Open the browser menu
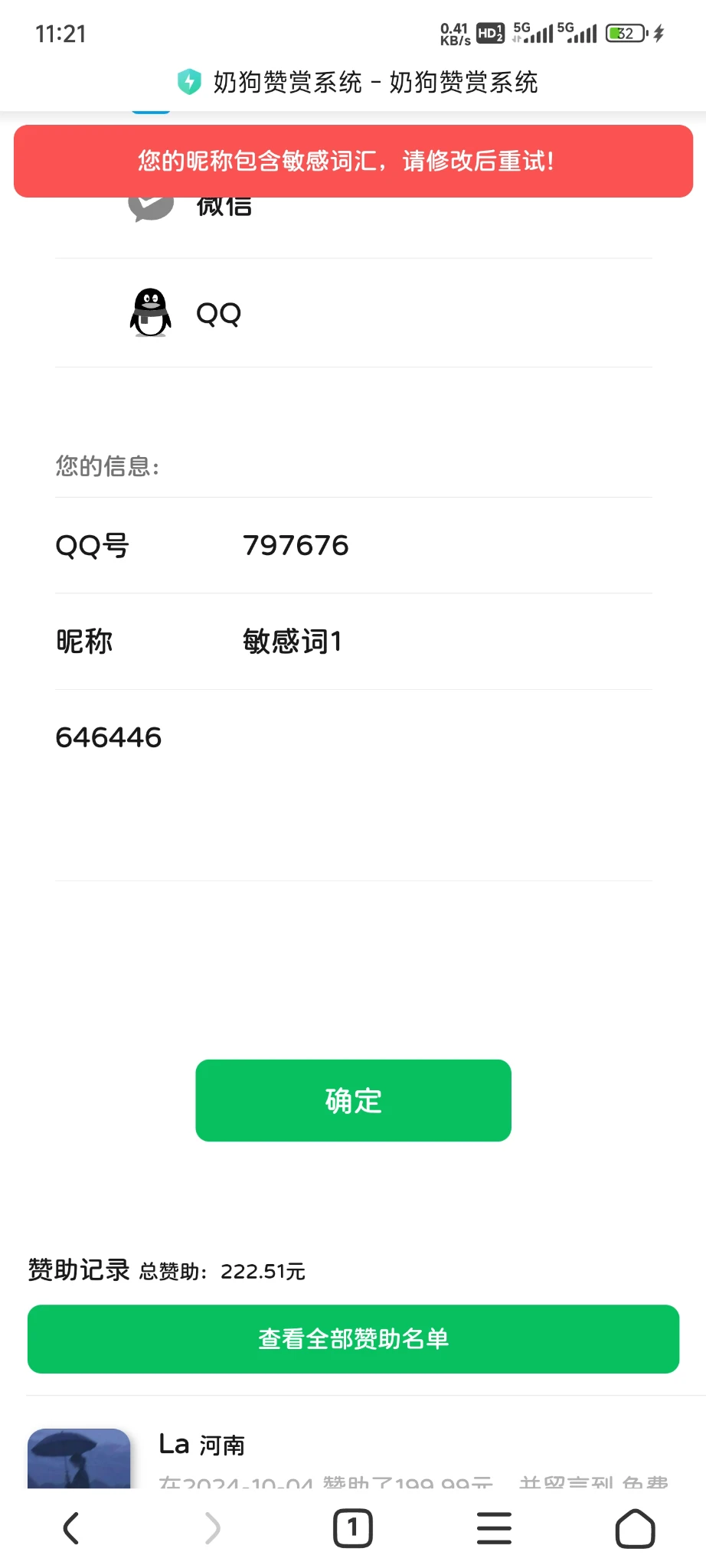 494,1528
